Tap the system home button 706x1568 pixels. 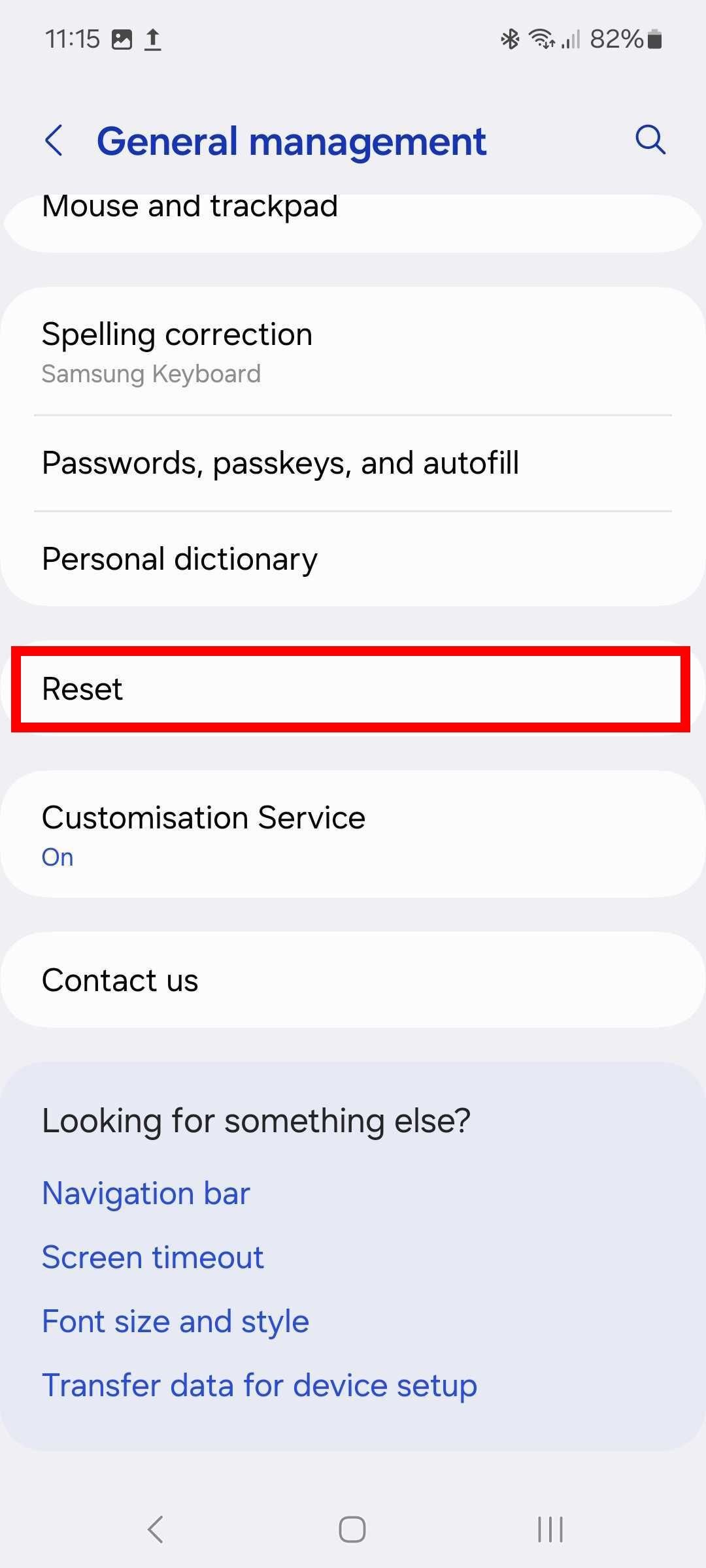click(x=352, y=1529)
